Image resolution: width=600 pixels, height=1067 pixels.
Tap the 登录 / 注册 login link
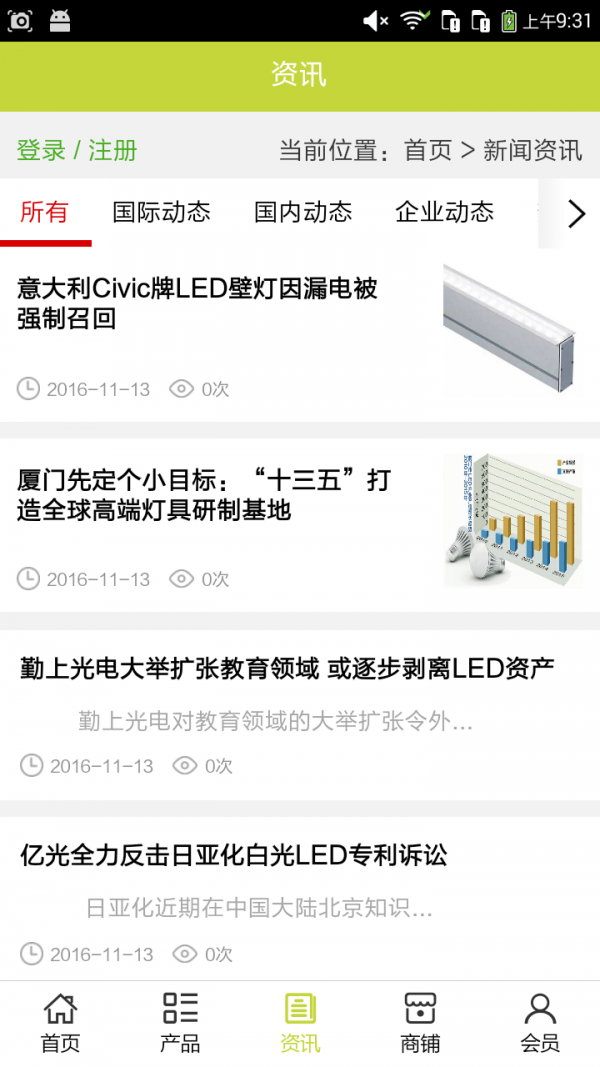(77, 151)
